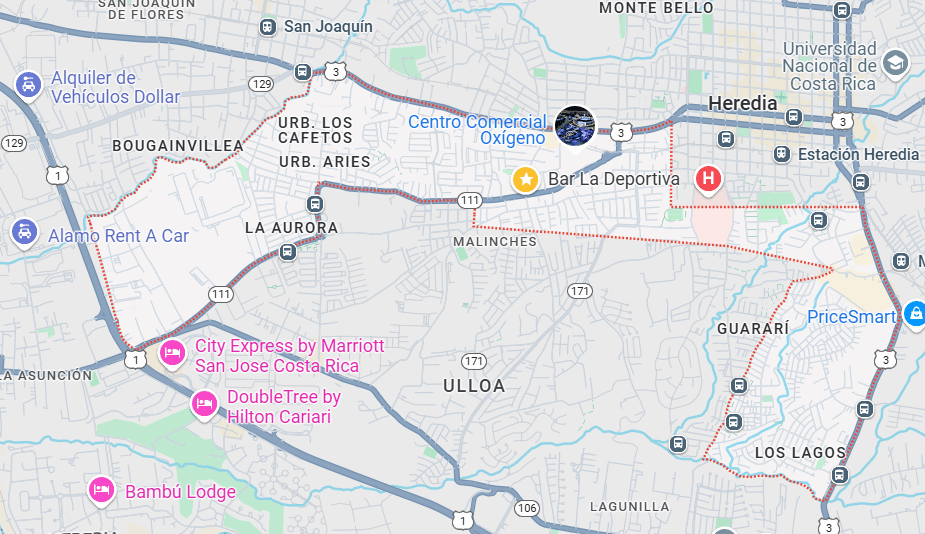Open the red hospital marker in Heredia
925x534 pixels.
708,179
